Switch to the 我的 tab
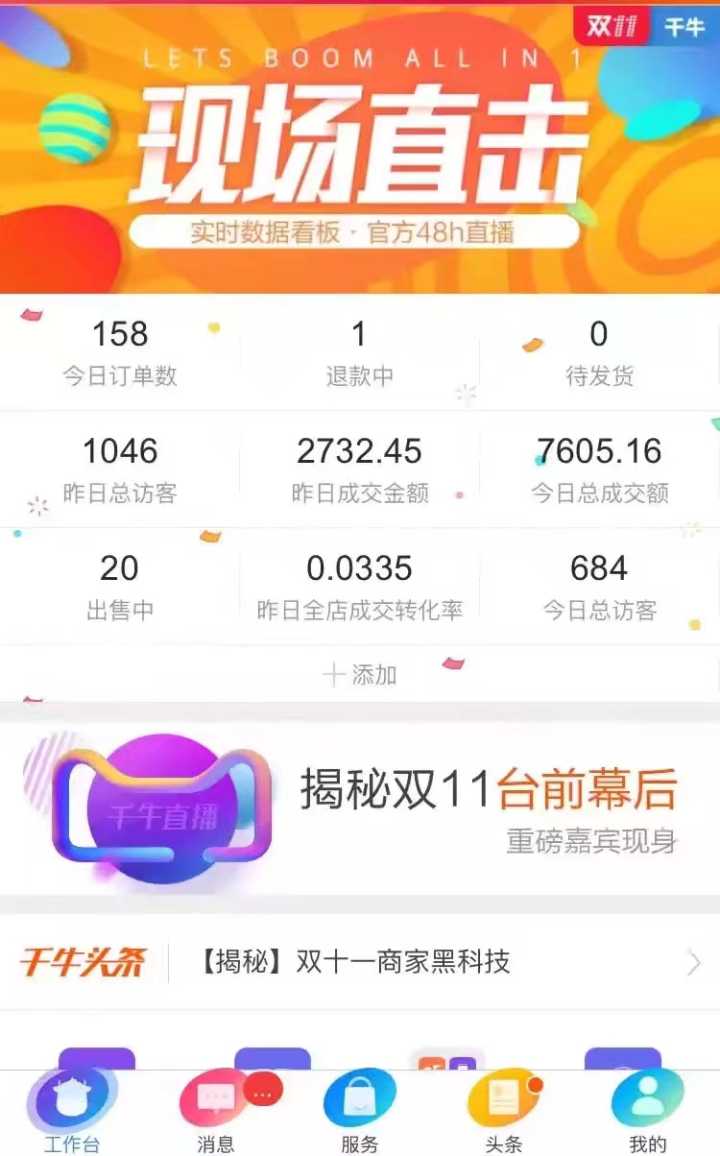Viewport: 720px width, 1156px height. [647, 1112]
